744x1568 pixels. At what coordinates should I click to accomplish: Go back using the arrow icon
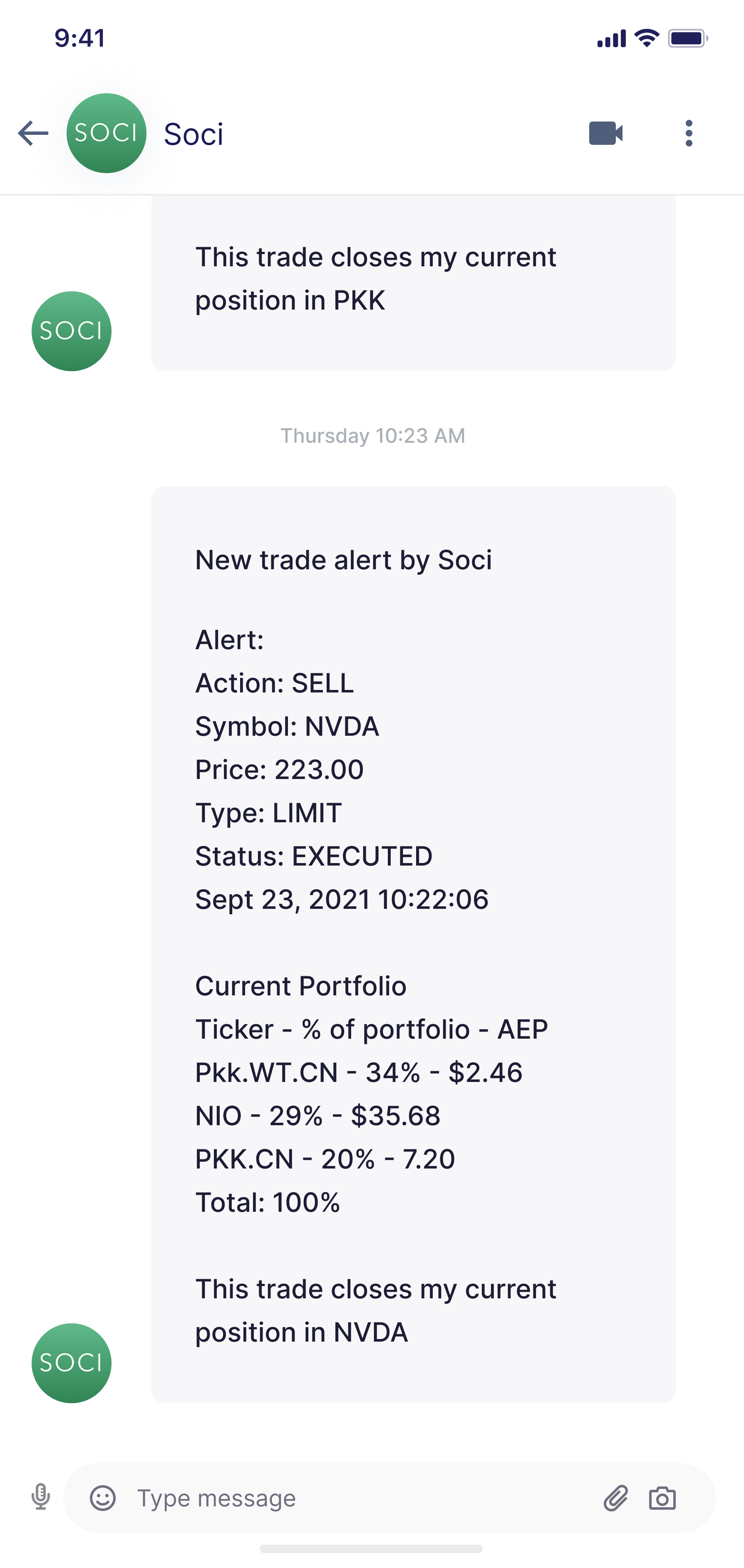33,133
